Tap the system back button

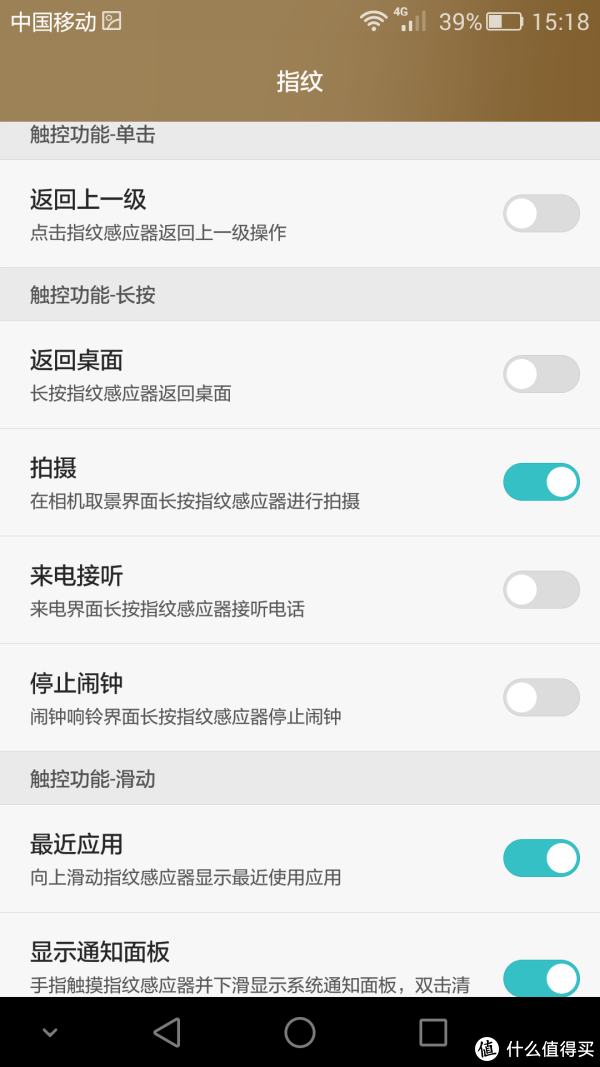167,1032
